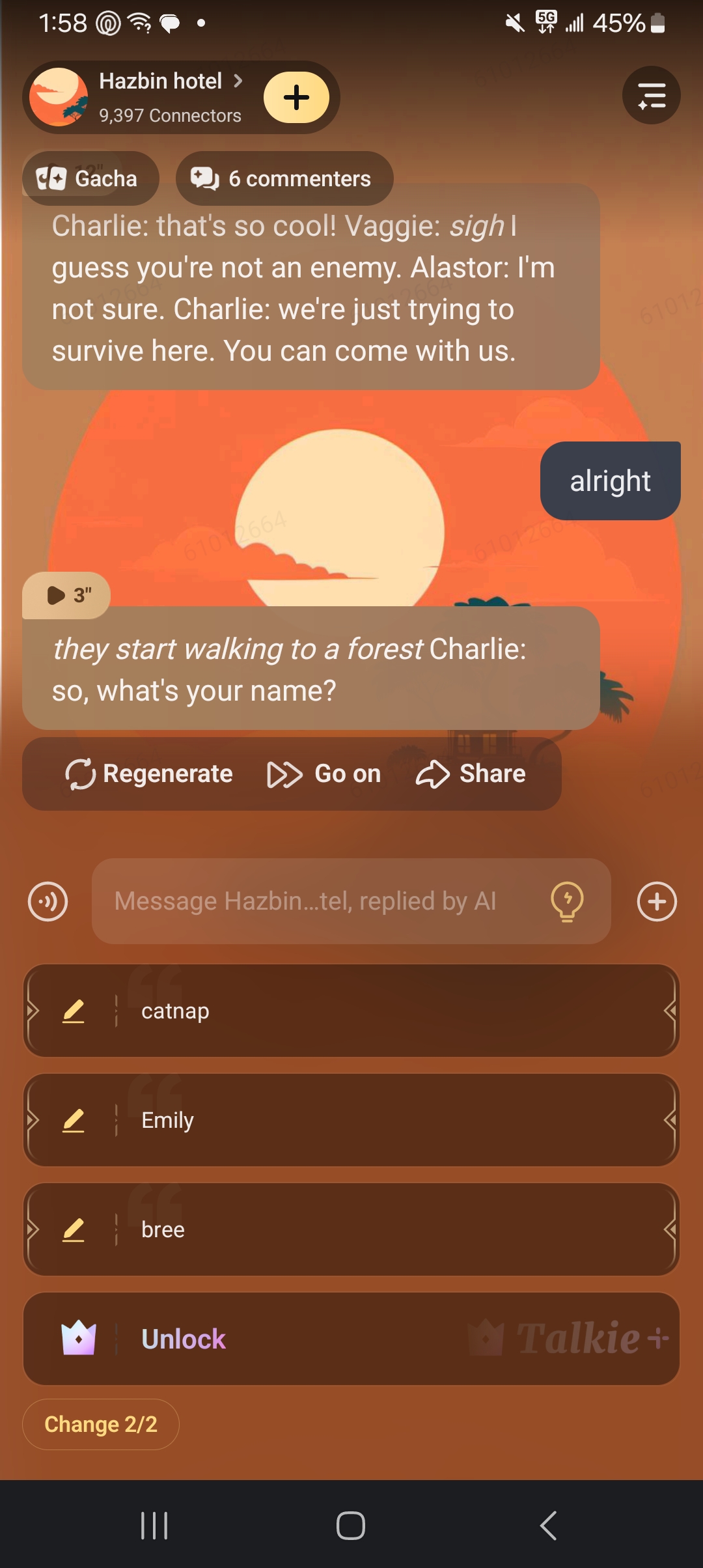Tap the lightbulb inspiration icon

point(567,902)
